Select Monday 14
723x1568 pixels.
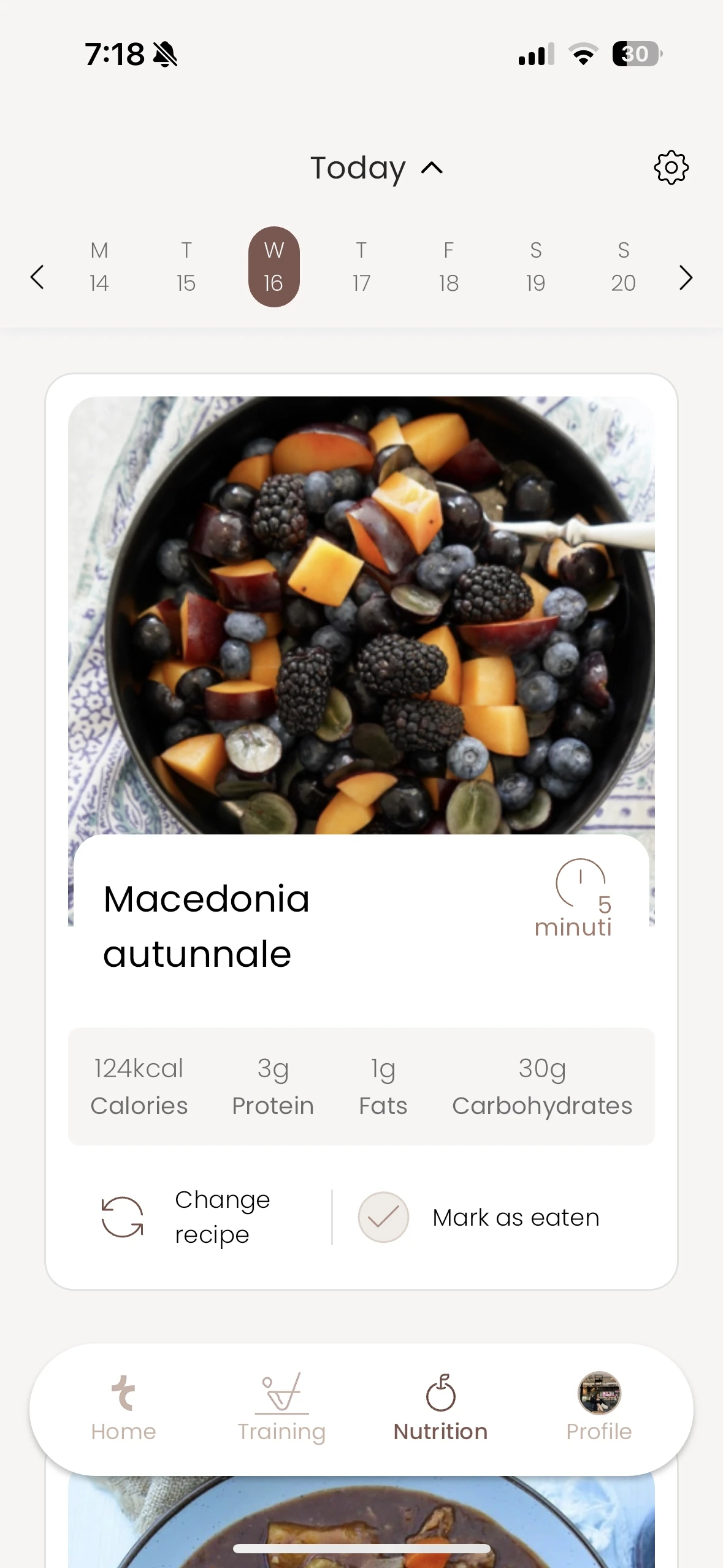pos(99,267)
